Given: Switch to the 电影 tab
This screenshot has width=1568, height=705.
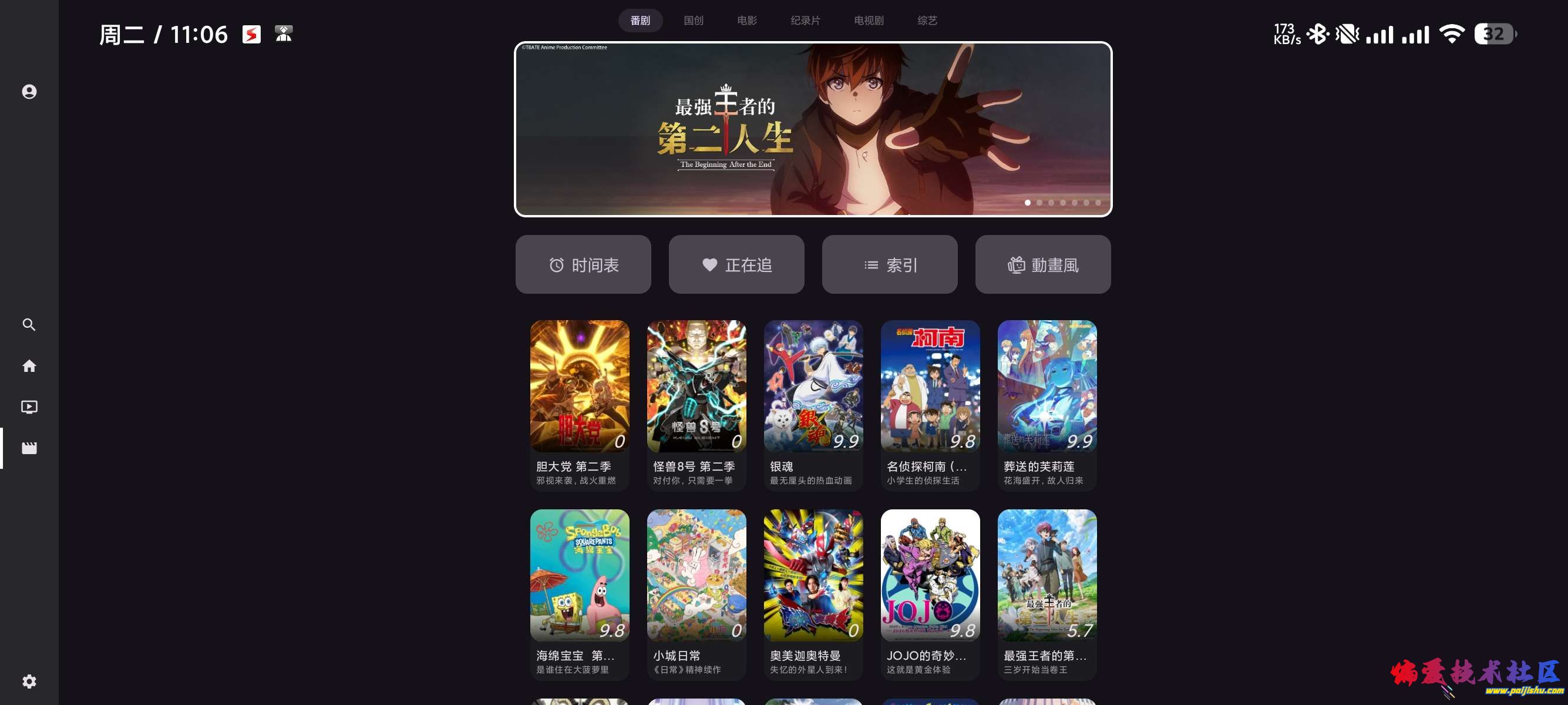Looking at the screenshot, I should pos(747,21).
